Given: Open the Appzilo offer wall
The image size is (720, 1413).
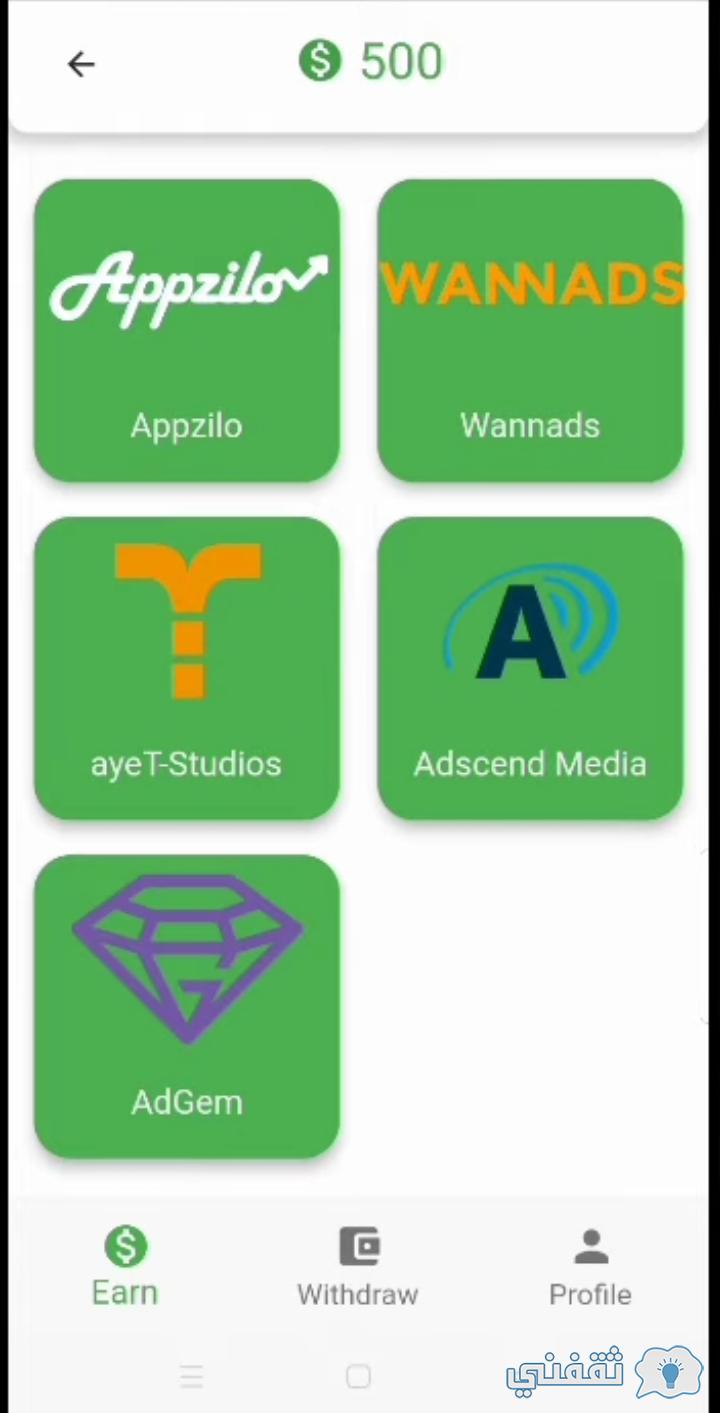Looking at the screenshot, I should 187,330.
